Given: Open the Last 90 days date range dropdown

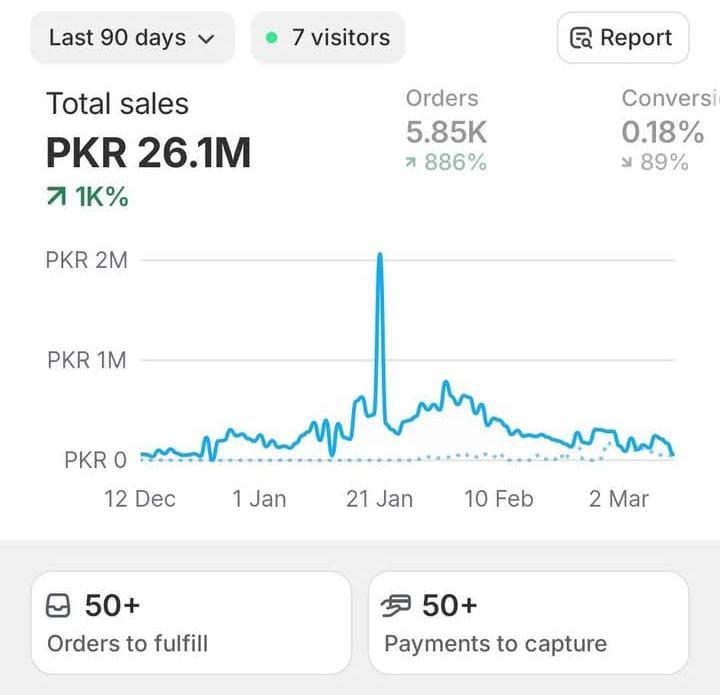Looking at the screenshot, I should coord(132,38).
